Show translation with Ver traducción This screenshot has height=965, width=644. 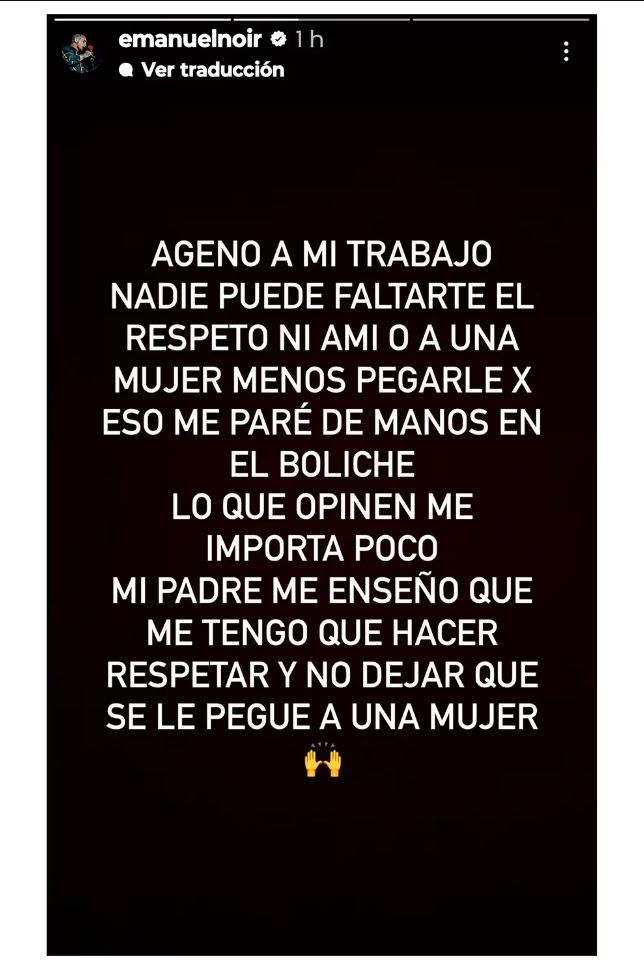pos(212,70)
